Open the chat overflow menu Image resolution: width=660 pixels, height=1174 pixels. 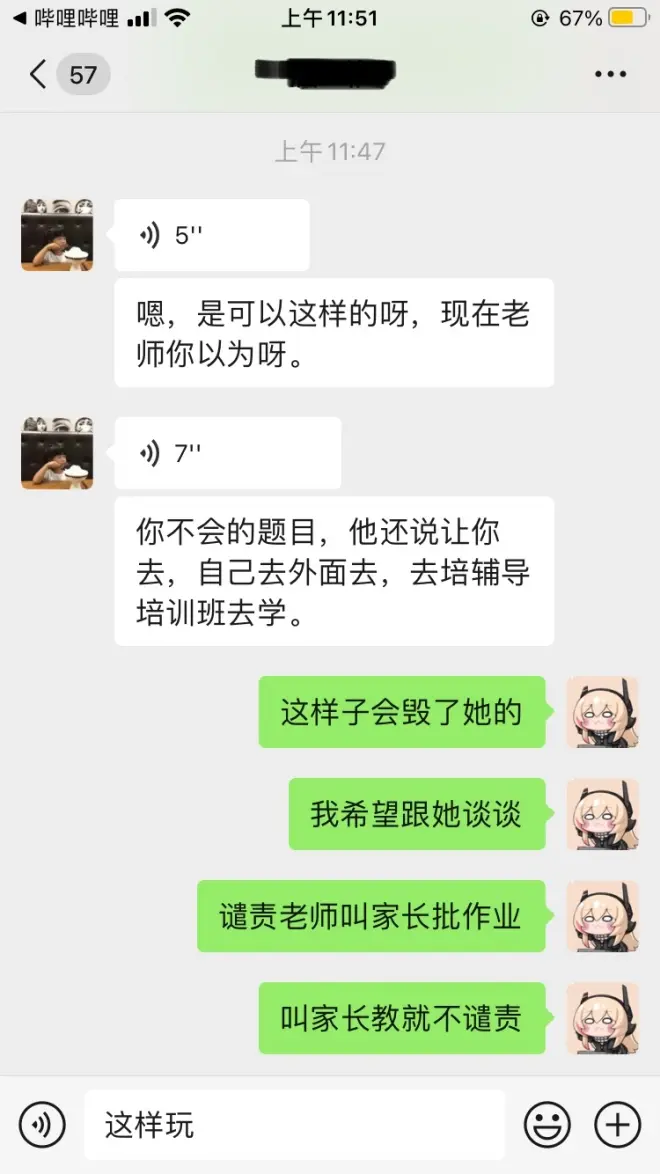[610, 75]
